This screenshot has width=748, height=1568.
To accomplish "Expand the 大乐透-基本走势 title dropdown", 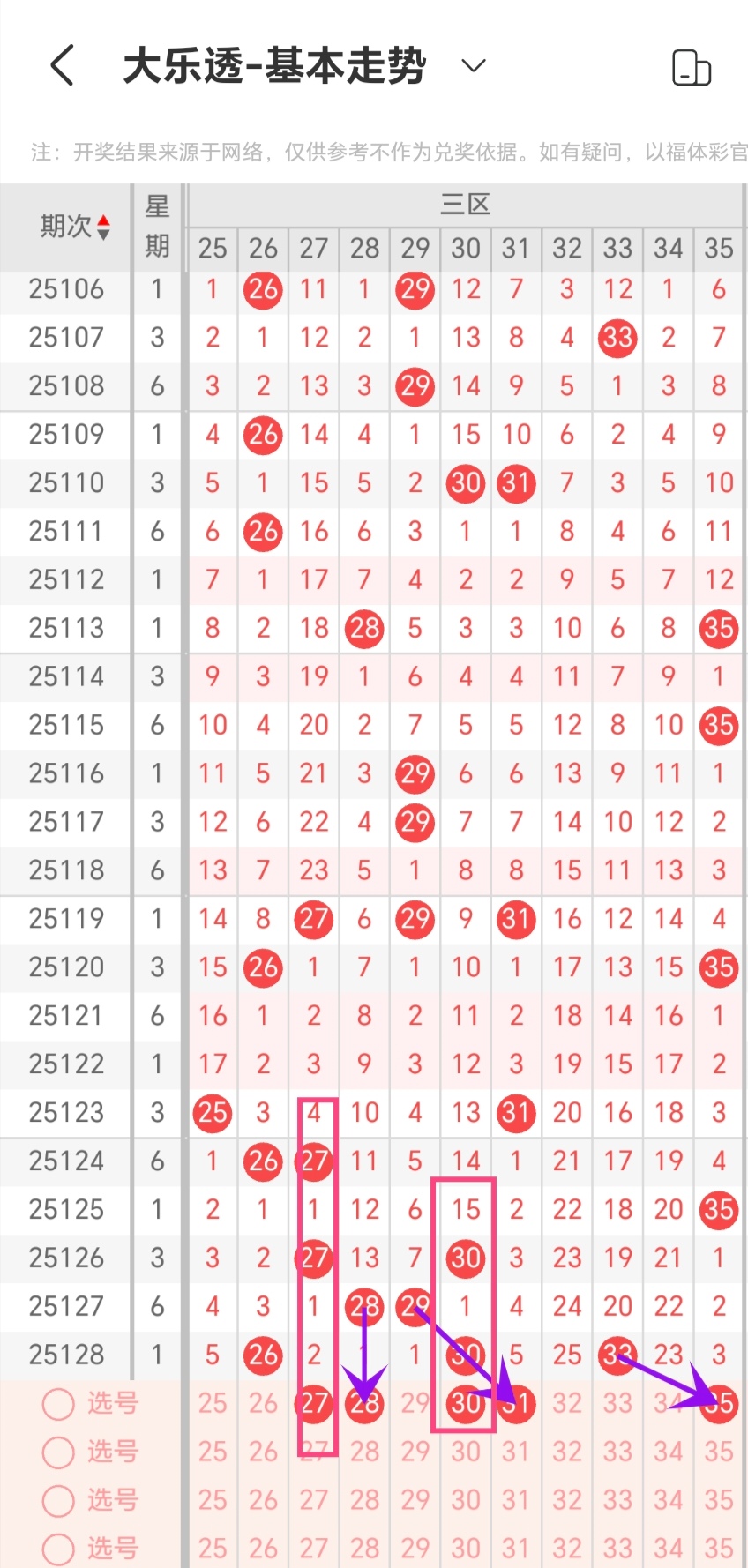I will coord(474,66).
